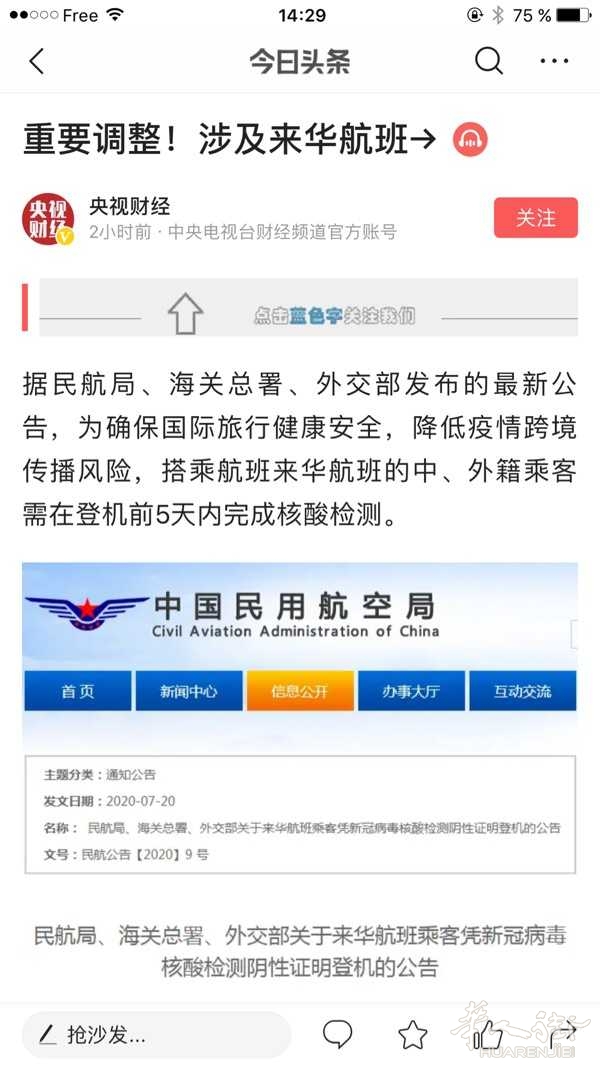
Task: Play article audio with the headphone icon
Action: (470, 139)
